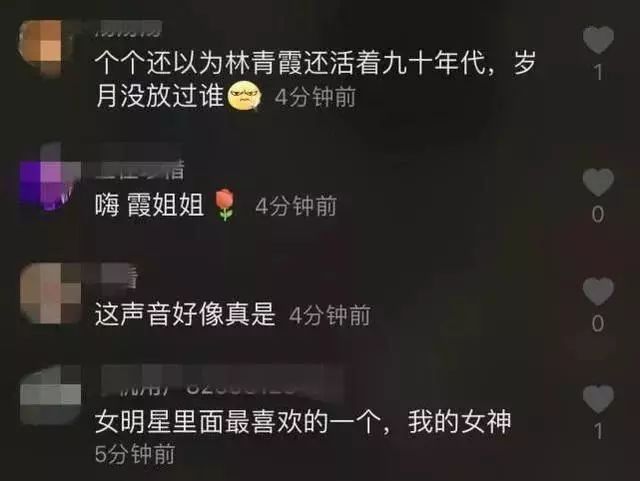Like the comment ending in '我的女神'
640x481 pixels.
598,400
